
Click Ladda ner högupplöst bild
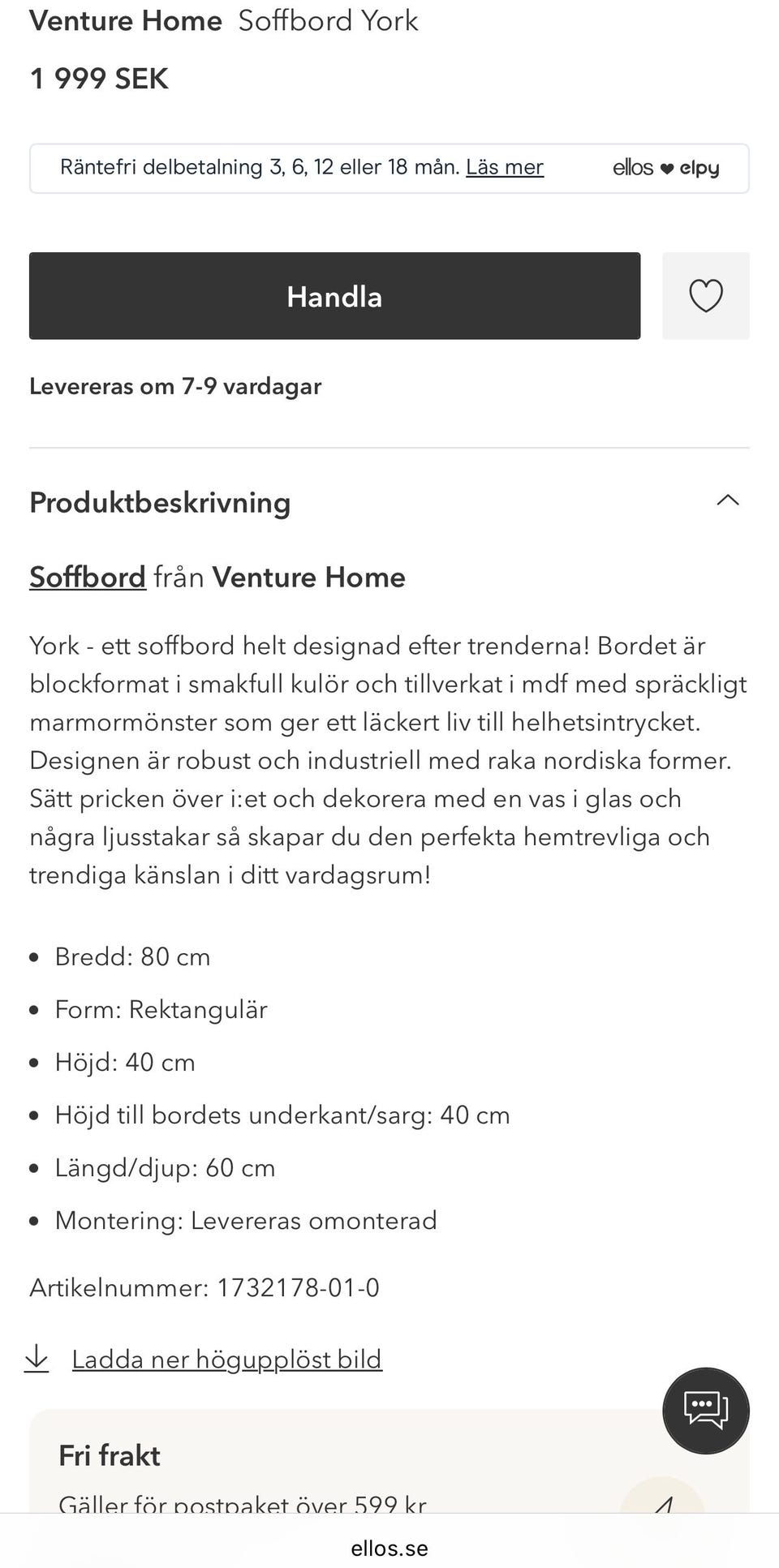pos(226,1359)
